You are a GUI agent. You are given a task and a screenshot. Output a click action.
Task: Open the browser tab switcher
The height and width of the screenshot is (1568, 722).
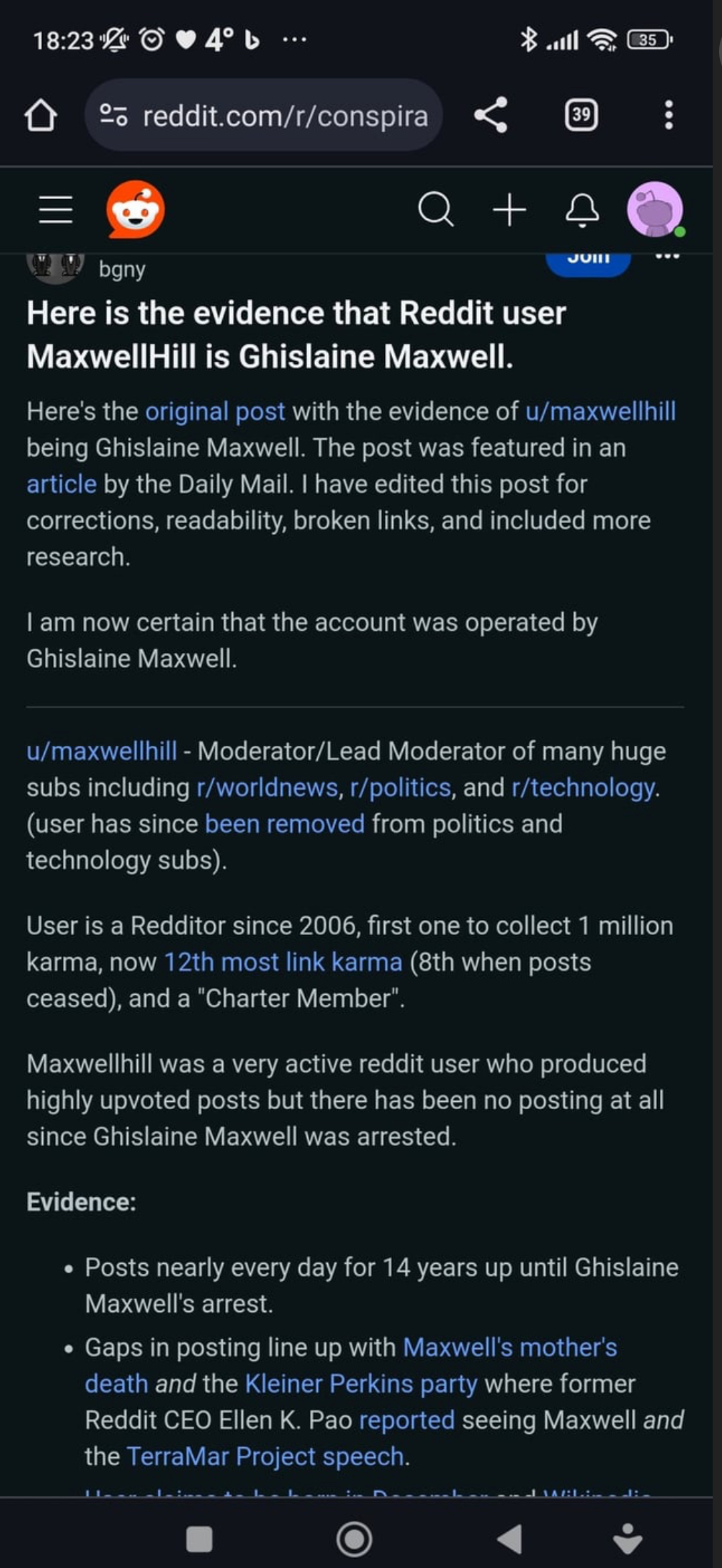pos(581,115)
